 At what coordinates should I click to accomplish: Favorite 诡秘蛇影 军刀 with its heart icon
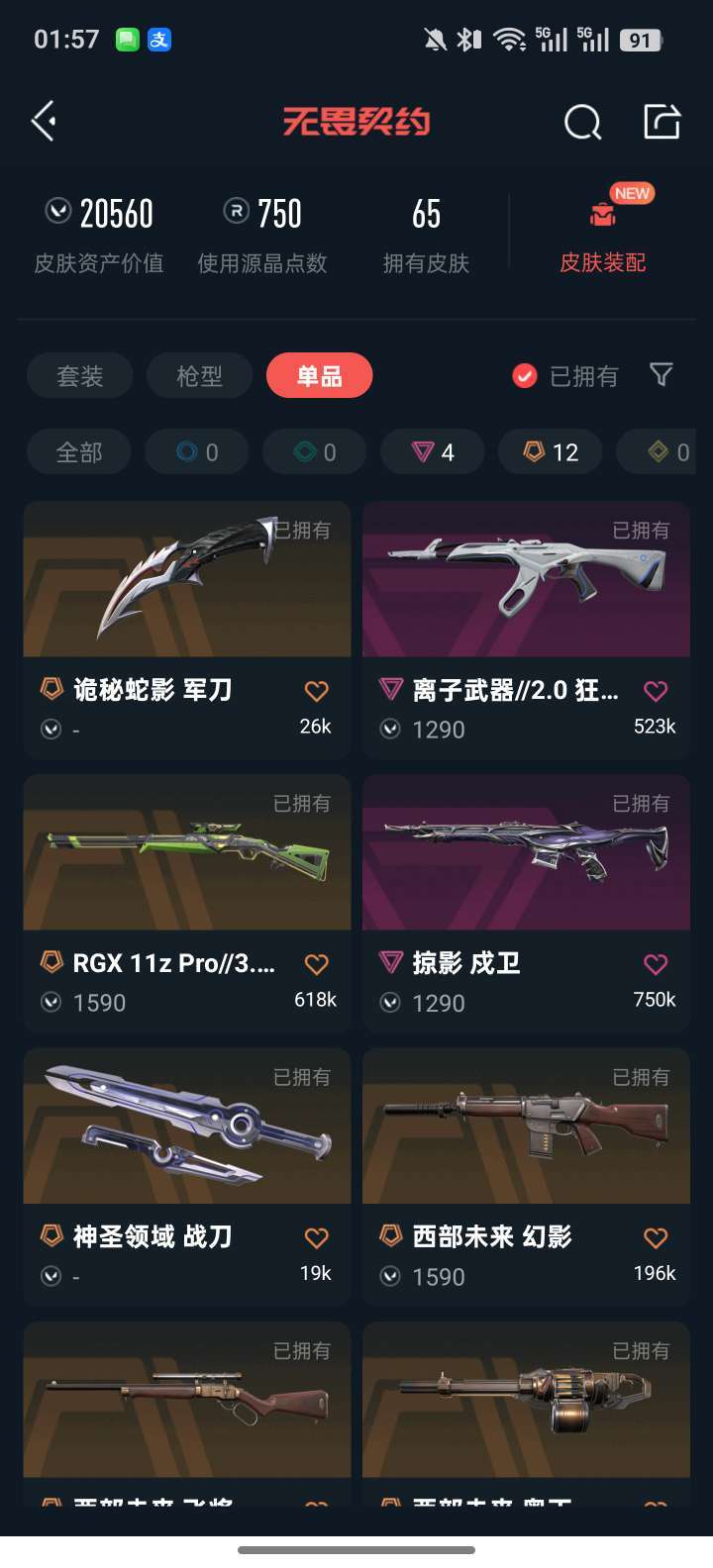pyautogui.click(x=316, y=691)
